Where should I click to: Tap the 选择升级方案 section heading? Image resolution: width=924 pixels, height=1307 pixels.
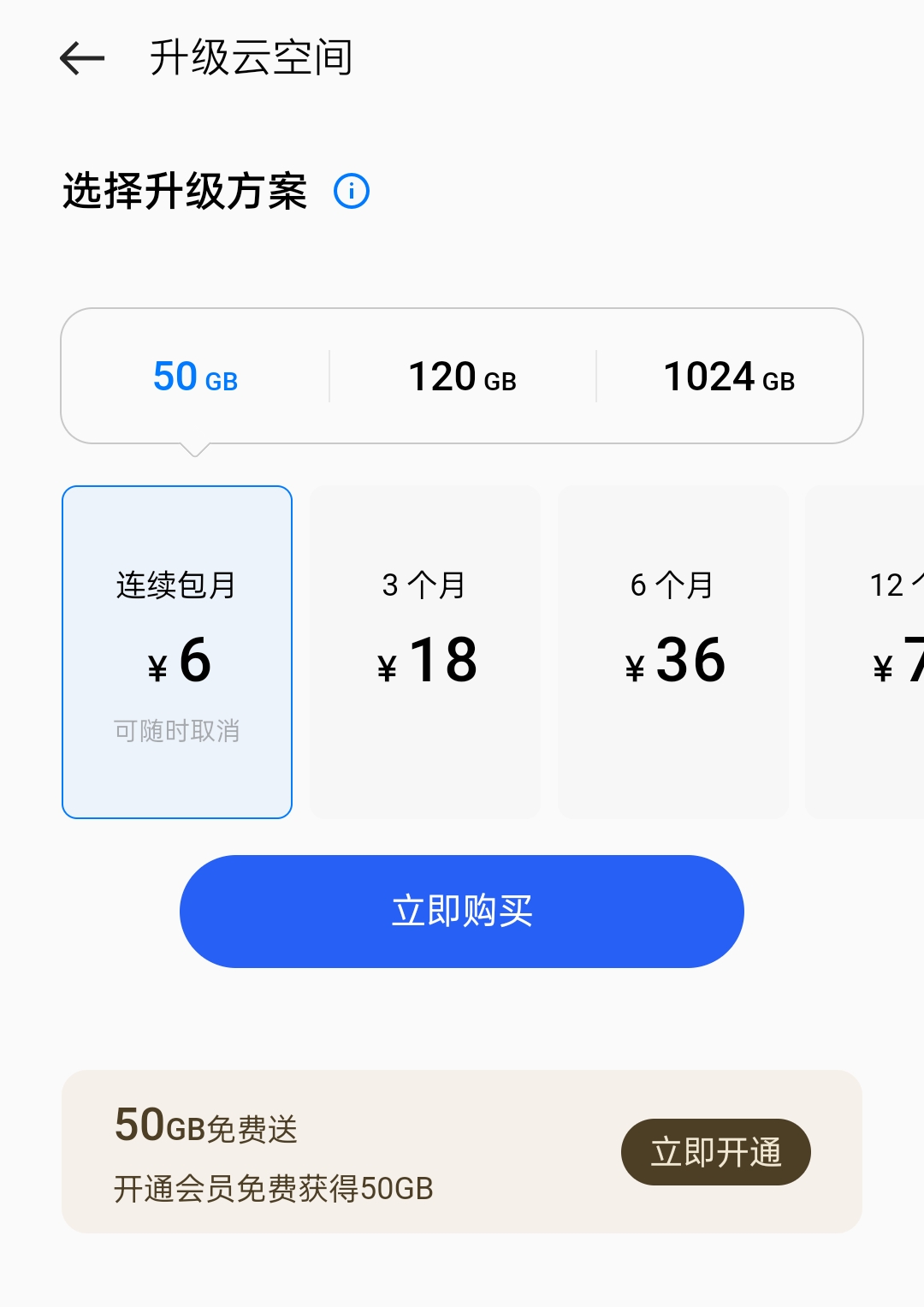pyautogui.click(x=185, y=192)
